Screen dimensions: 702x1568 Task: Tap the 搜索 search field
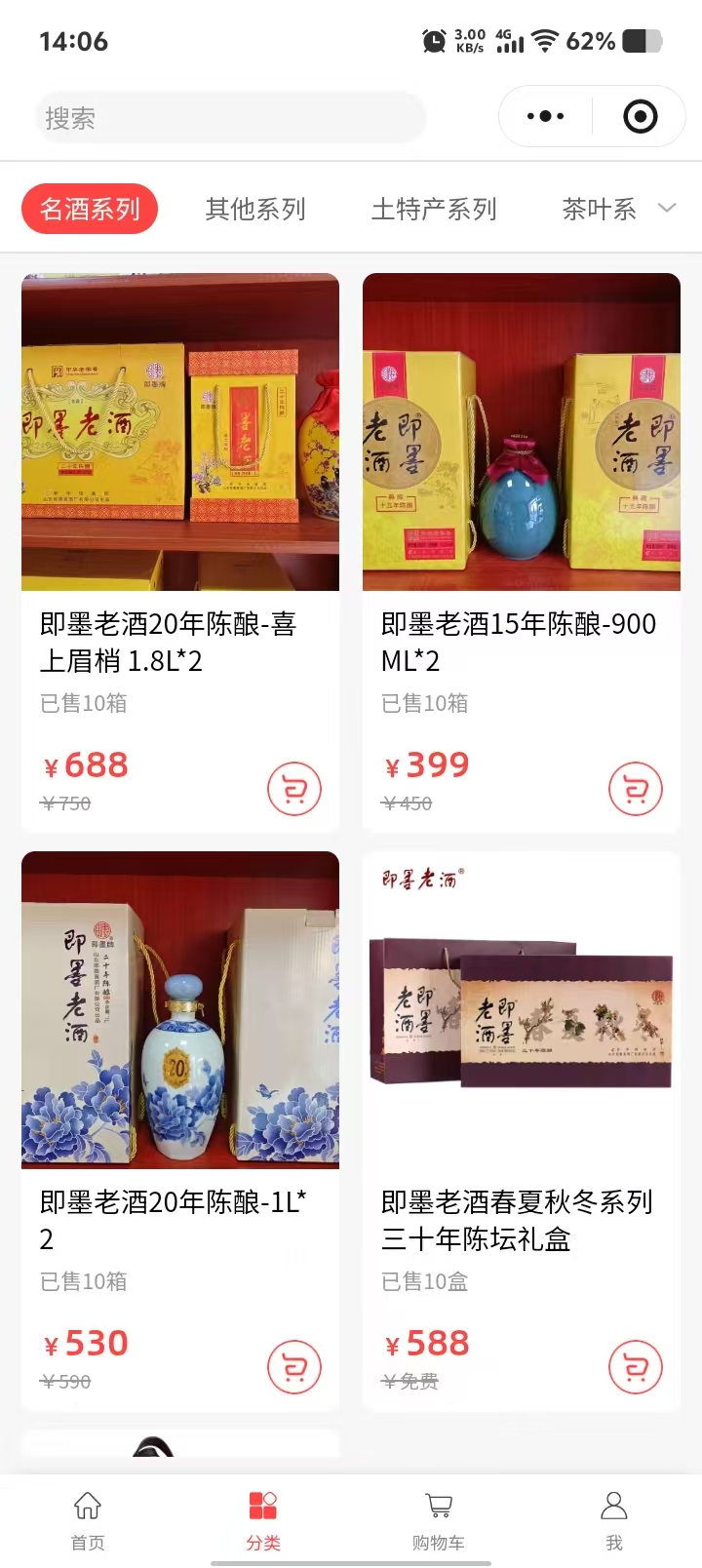230,118
